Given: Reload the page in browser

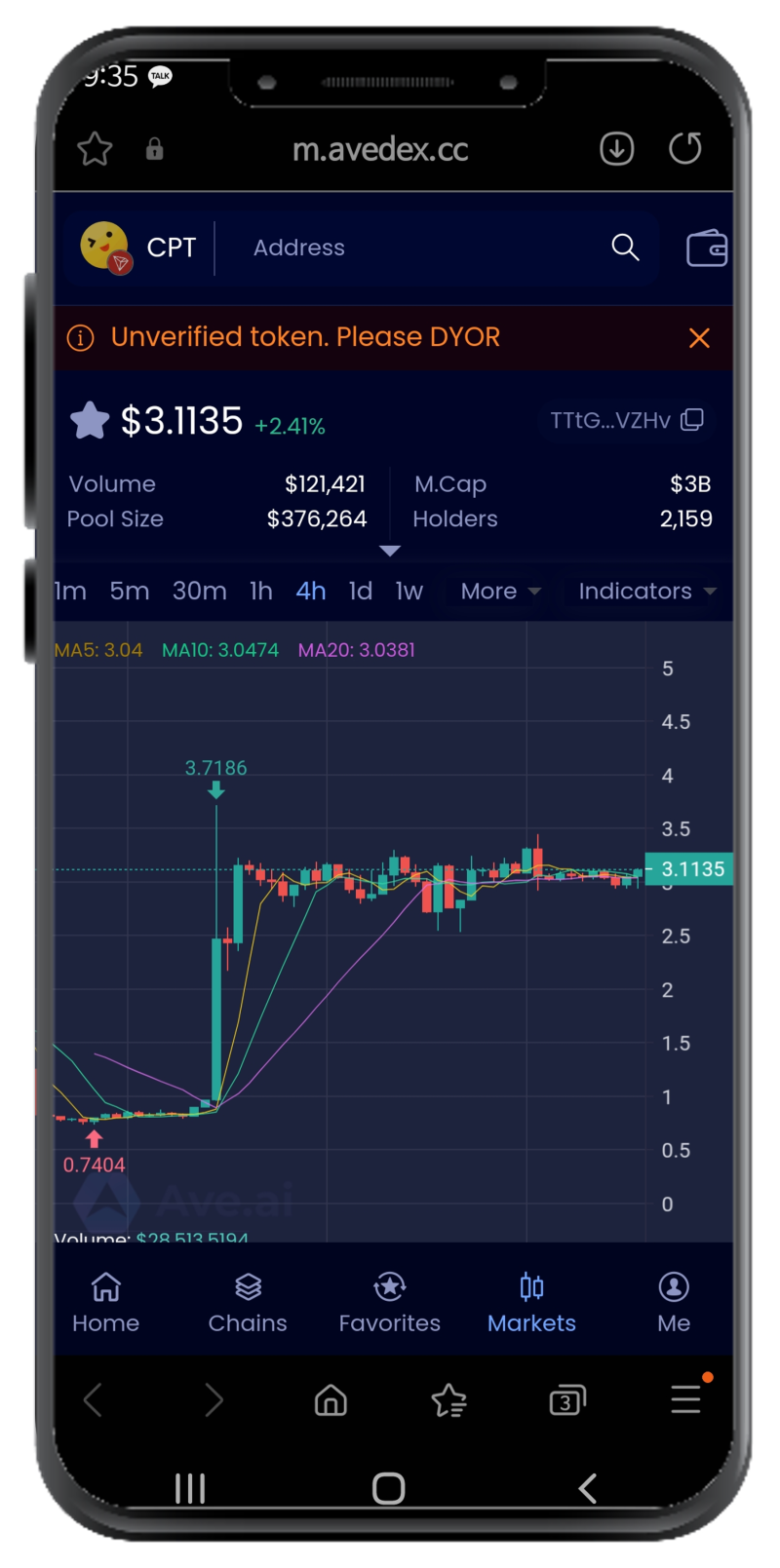Looking at the screenshot, I should [684, 148].
